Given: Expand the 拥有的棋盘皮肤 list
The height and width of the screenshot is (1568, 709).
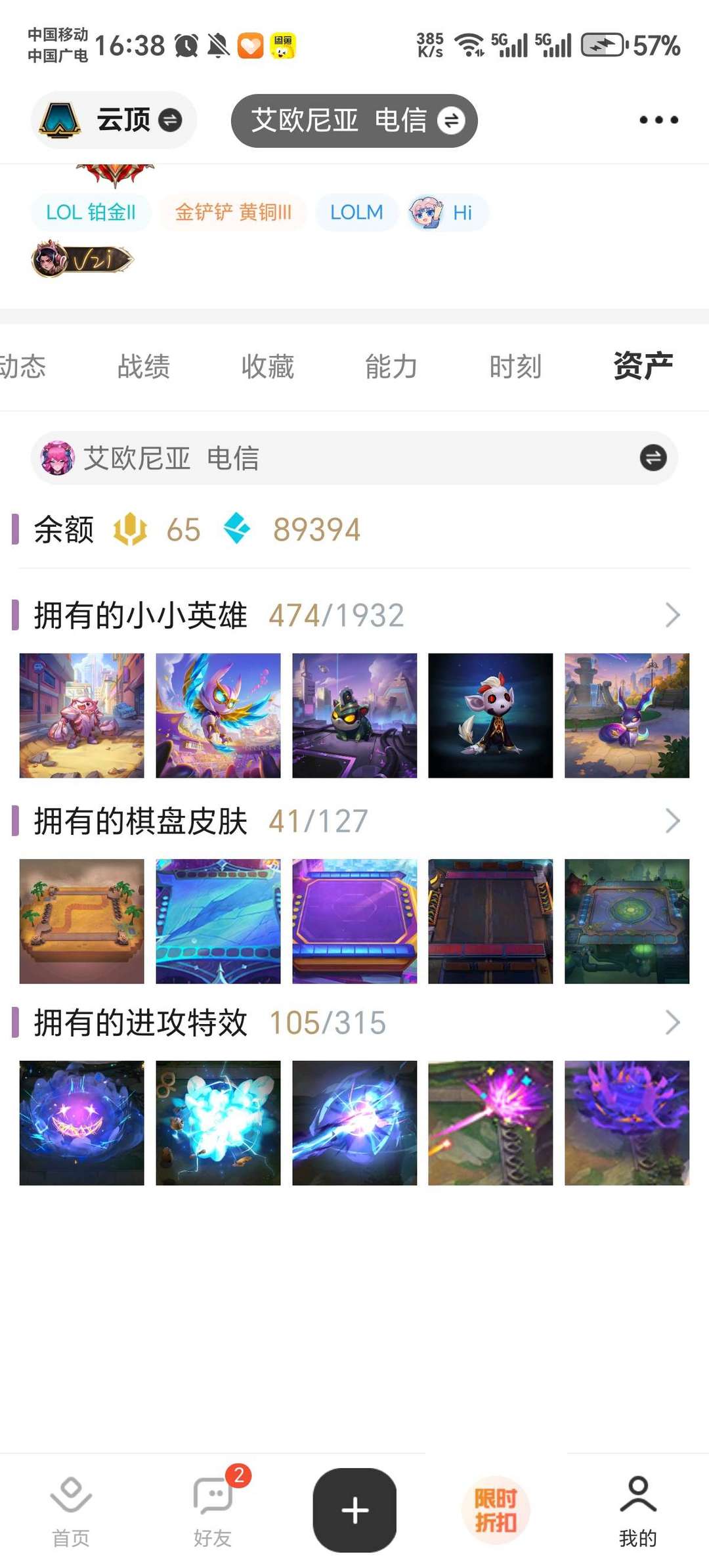Looking at the screenshot, I should [x=672, y=821].
